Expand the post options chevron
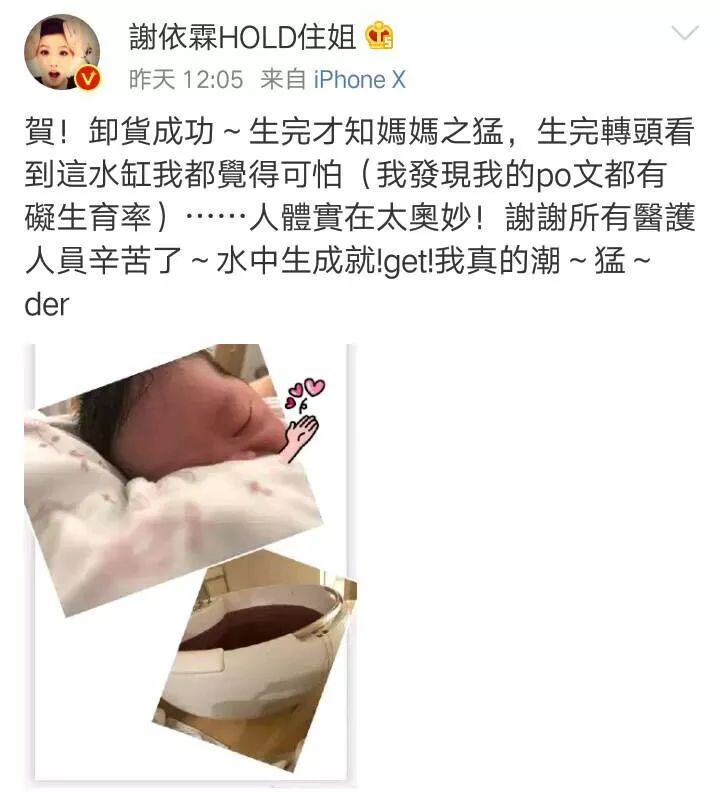720x809 pixels. tap(685, 35)
